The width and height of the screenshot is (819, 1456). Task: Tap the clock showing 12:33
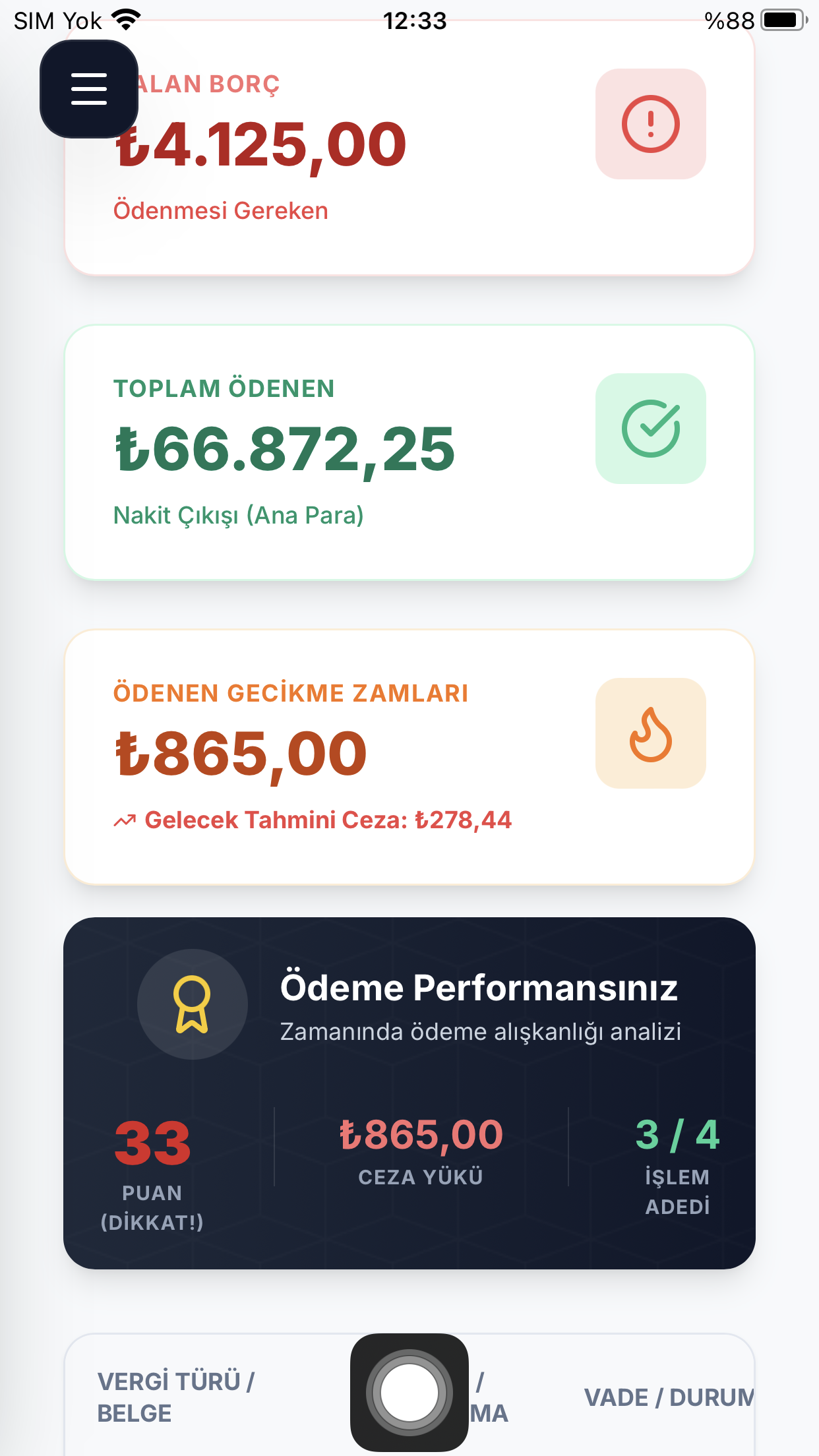[415, 21]
